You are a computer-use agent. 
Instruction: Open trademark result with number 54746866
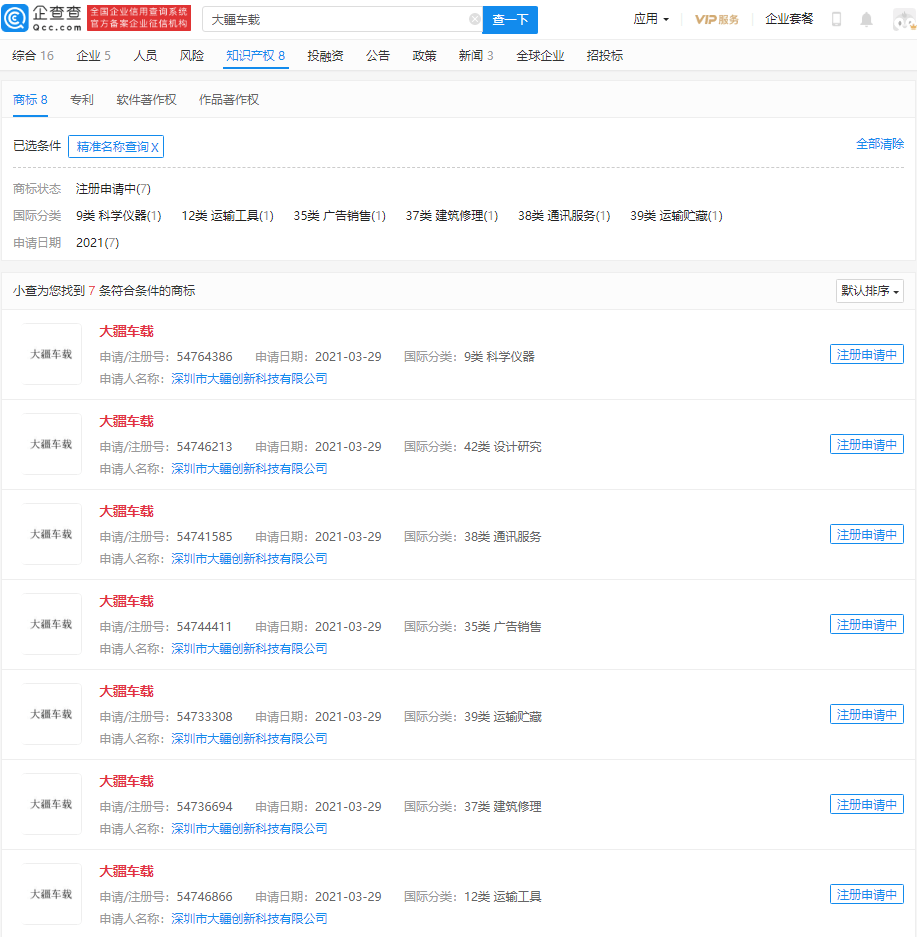[126, 871]
